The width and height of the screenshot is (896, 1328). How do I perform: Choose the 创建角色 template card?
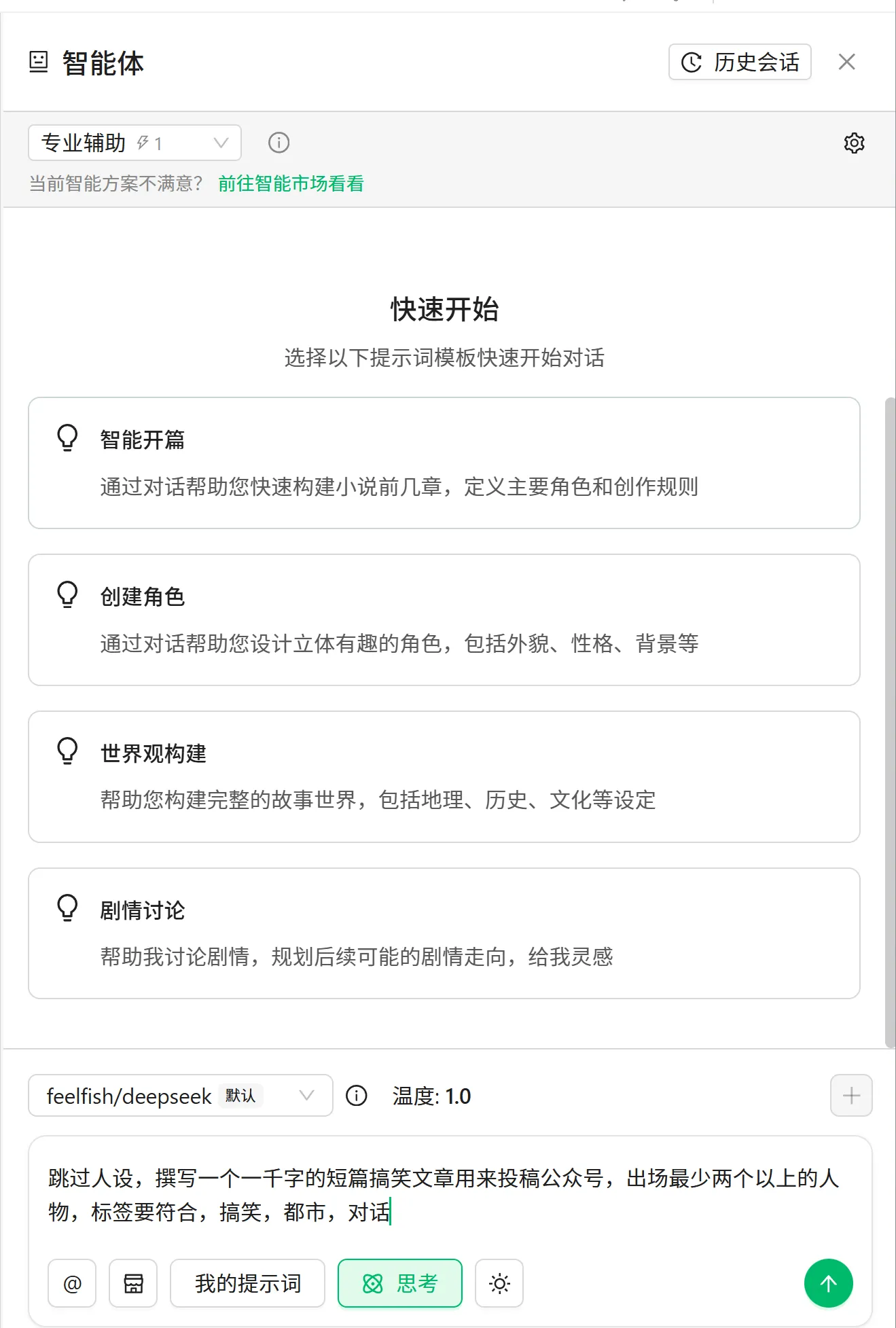tap(444, 620)
